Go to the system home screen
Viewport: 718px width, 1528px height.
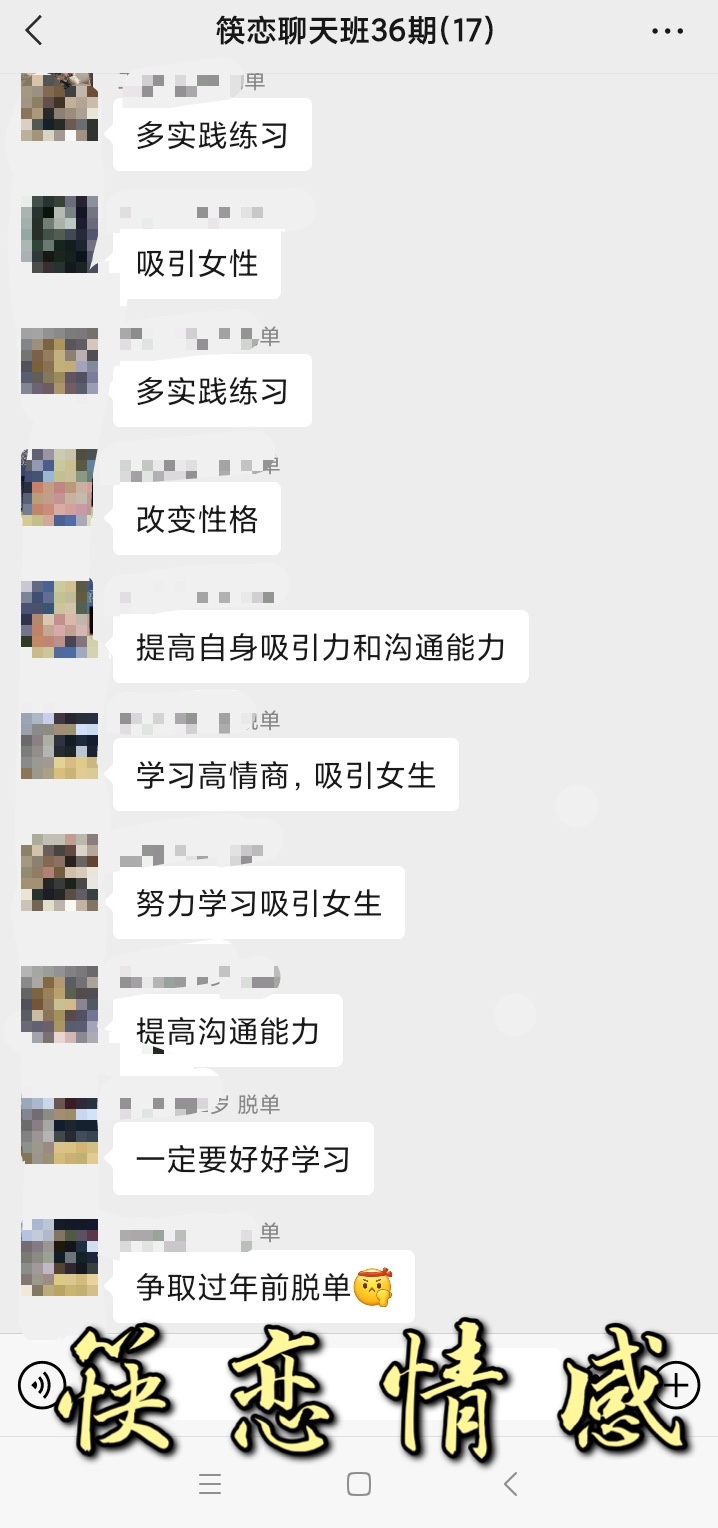359,1484
